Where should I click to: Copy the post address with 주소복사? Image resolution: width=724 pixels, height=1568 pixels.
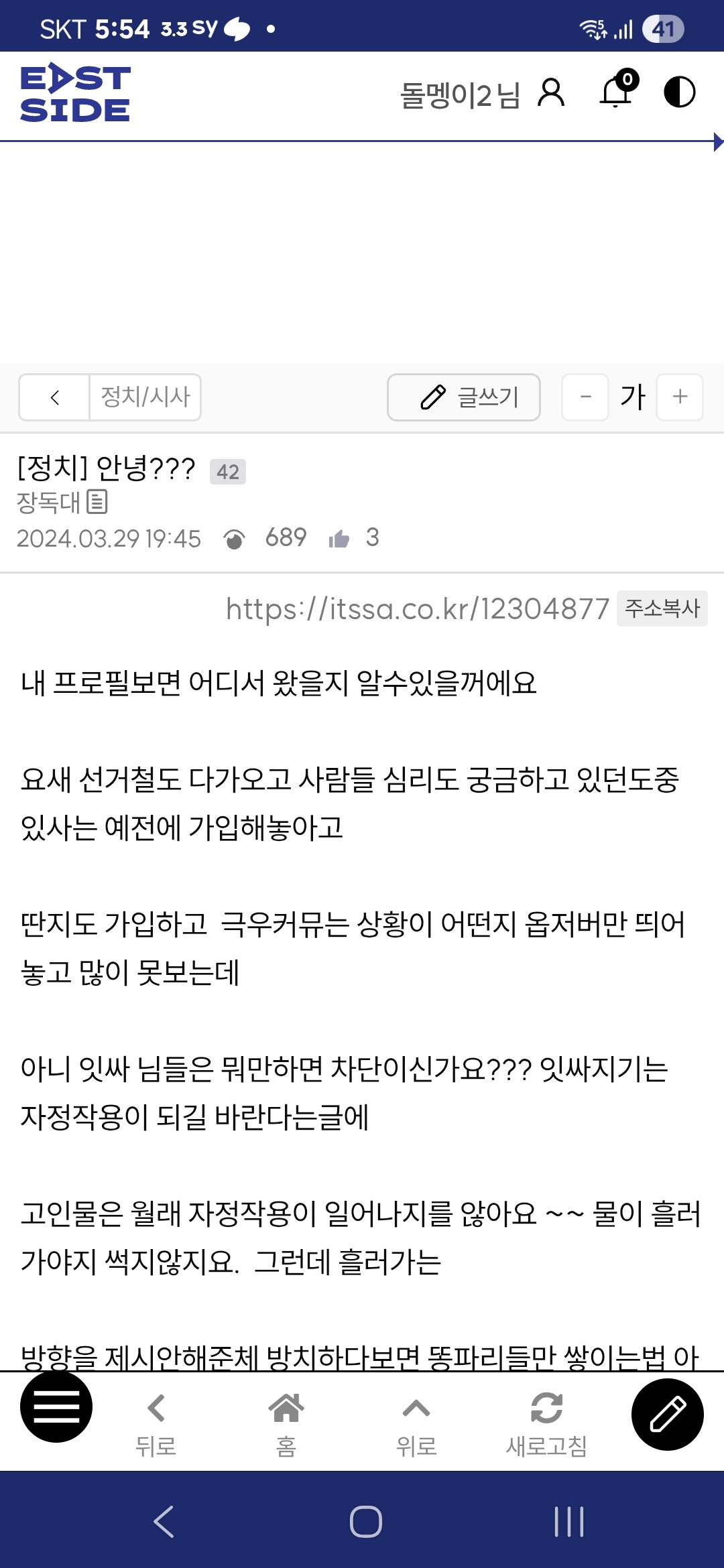pos(662,608)
